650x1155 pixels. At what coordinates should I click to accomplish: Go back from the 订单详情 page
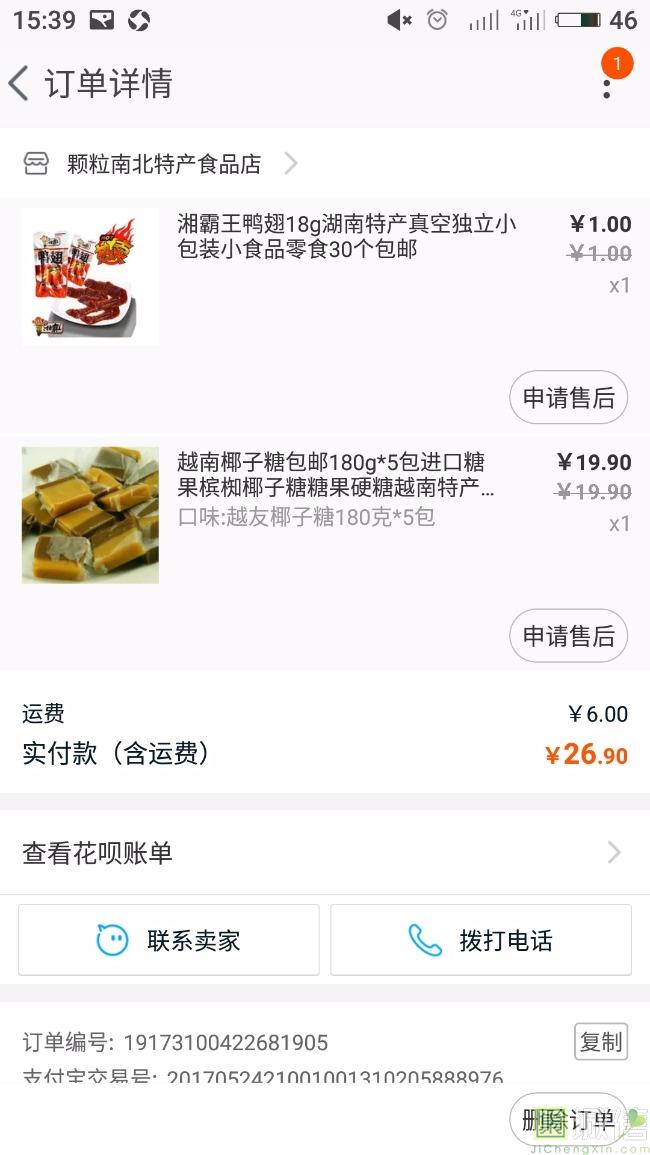tap(20, 84)
